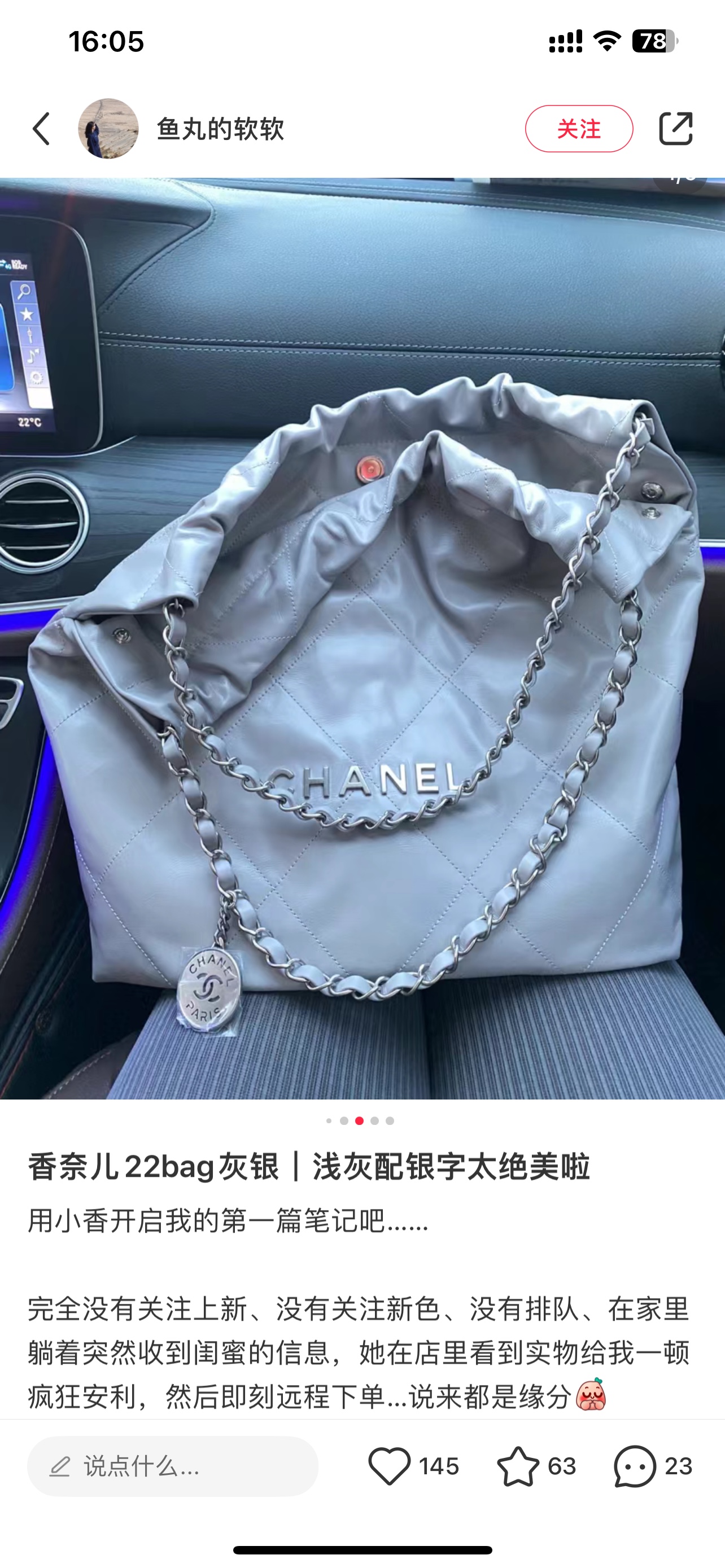
Task: Open 鱼丸的软软's profile avatar
Action: (x=108, y=129)
